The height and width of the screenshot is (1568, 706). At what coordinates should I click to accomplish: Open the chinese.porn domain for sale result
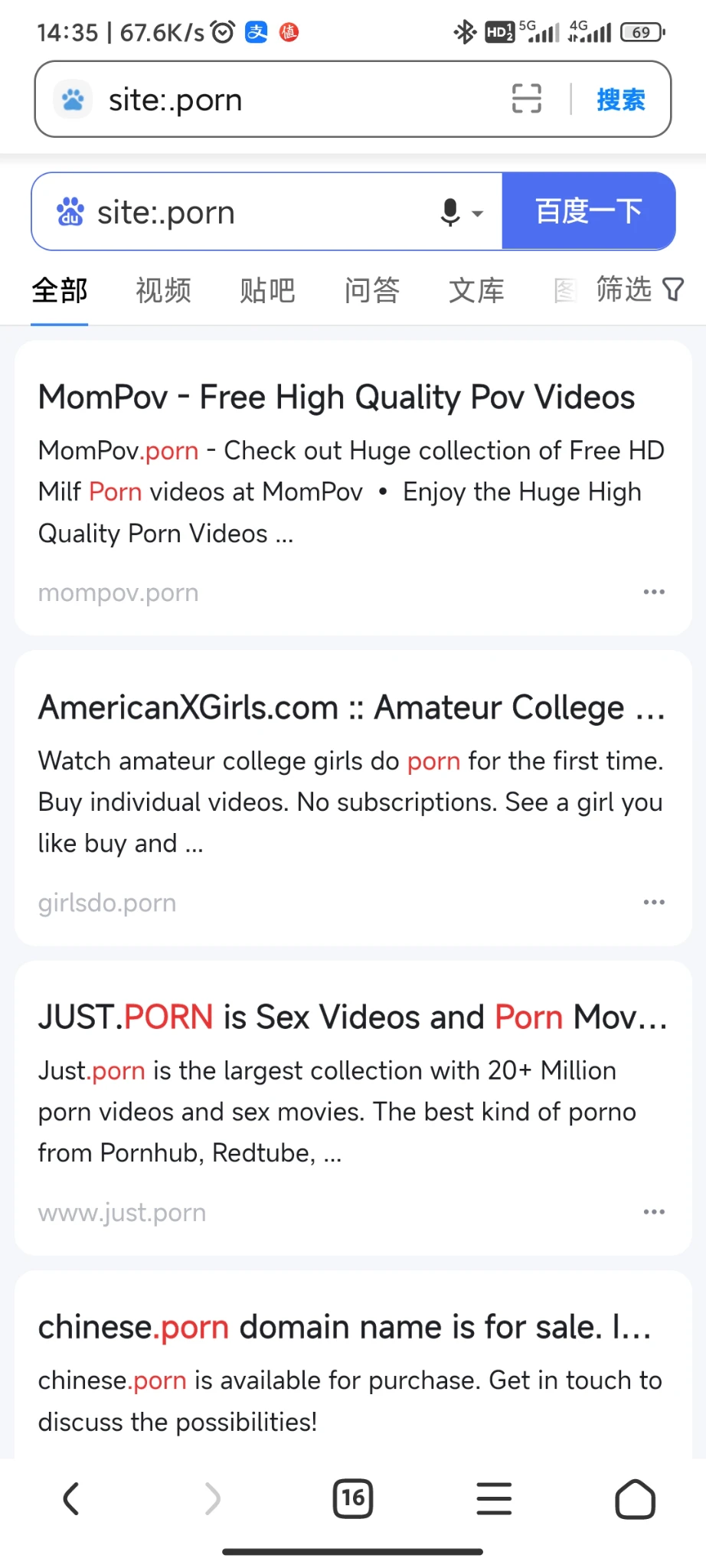click(345, 1328)
